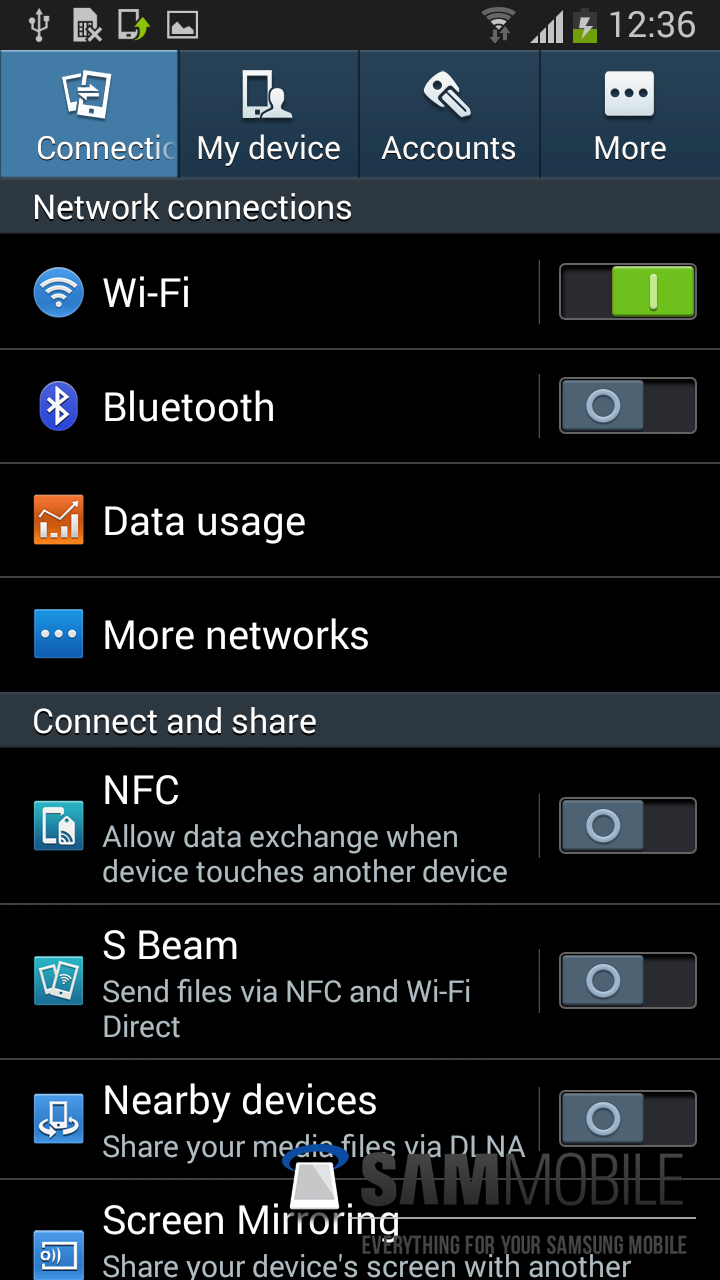The height and width of the screenshot is (1280, 720).
Task: Turn on the S Beam switch
Action: click(627, 981)
